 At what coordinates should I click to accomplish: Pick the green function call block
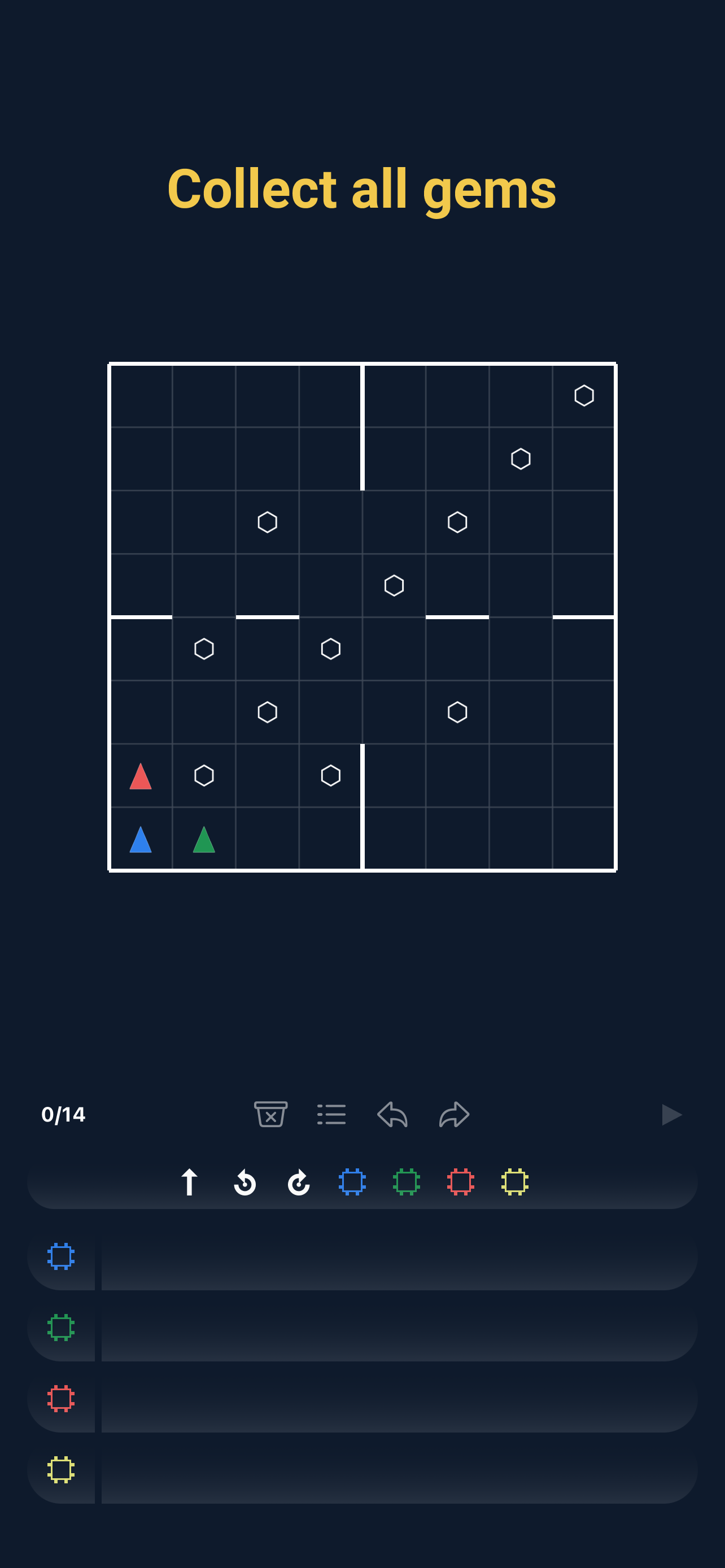click(406, 1181)
